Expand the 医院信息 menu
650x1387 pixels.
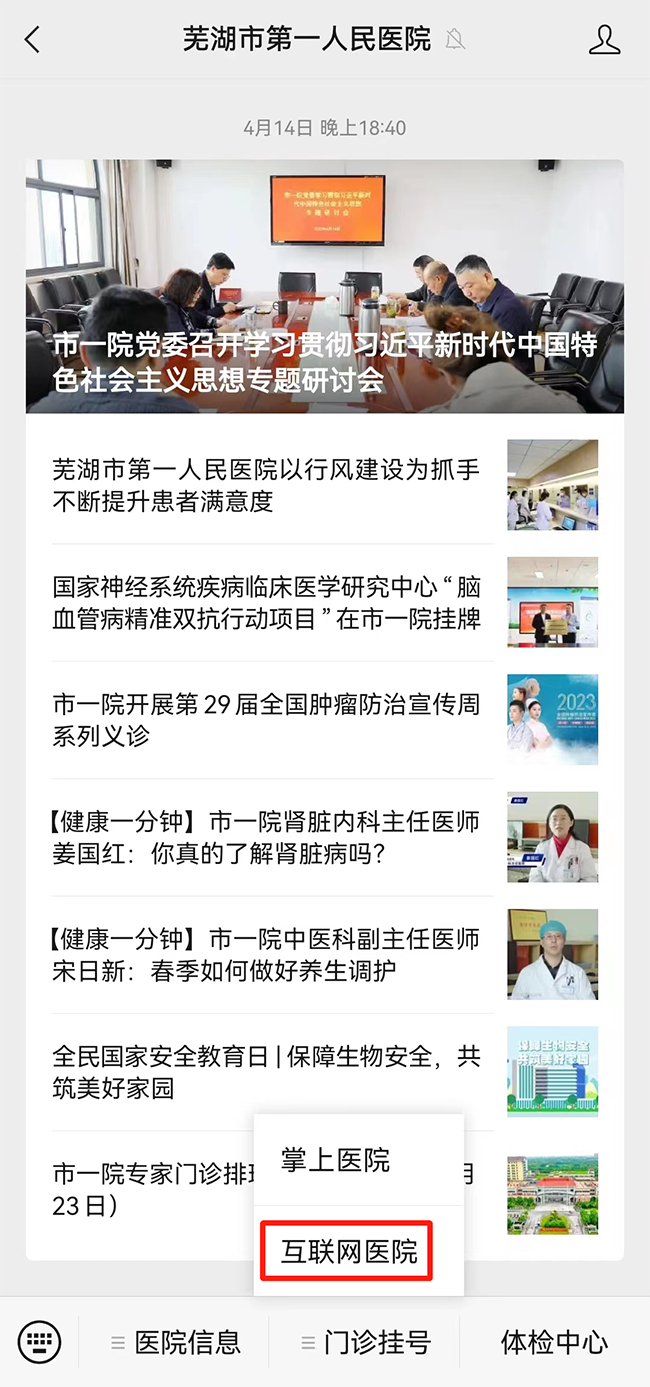176,1342
